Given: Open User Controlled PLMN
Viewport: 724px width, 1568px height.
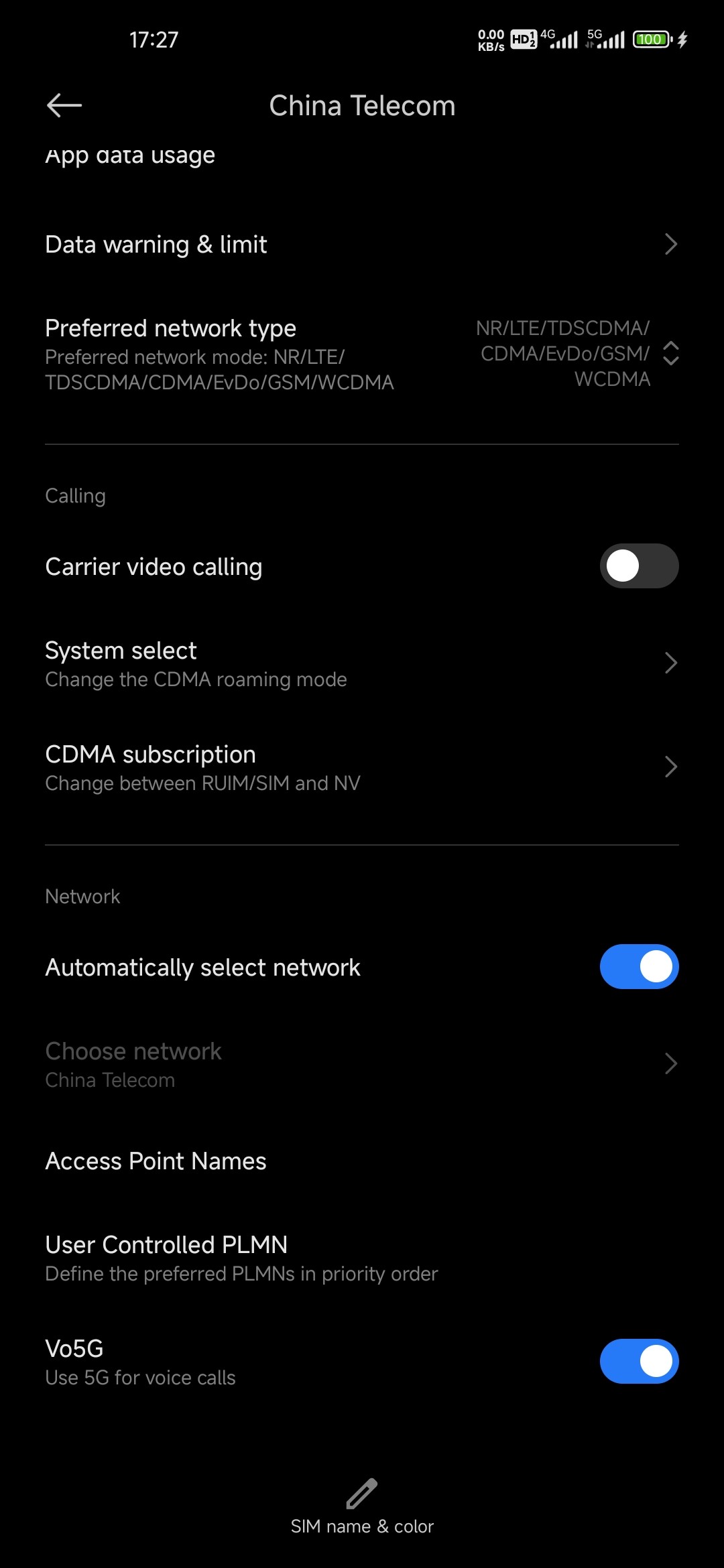Looking at the screenshot, I should (362, 1258).
